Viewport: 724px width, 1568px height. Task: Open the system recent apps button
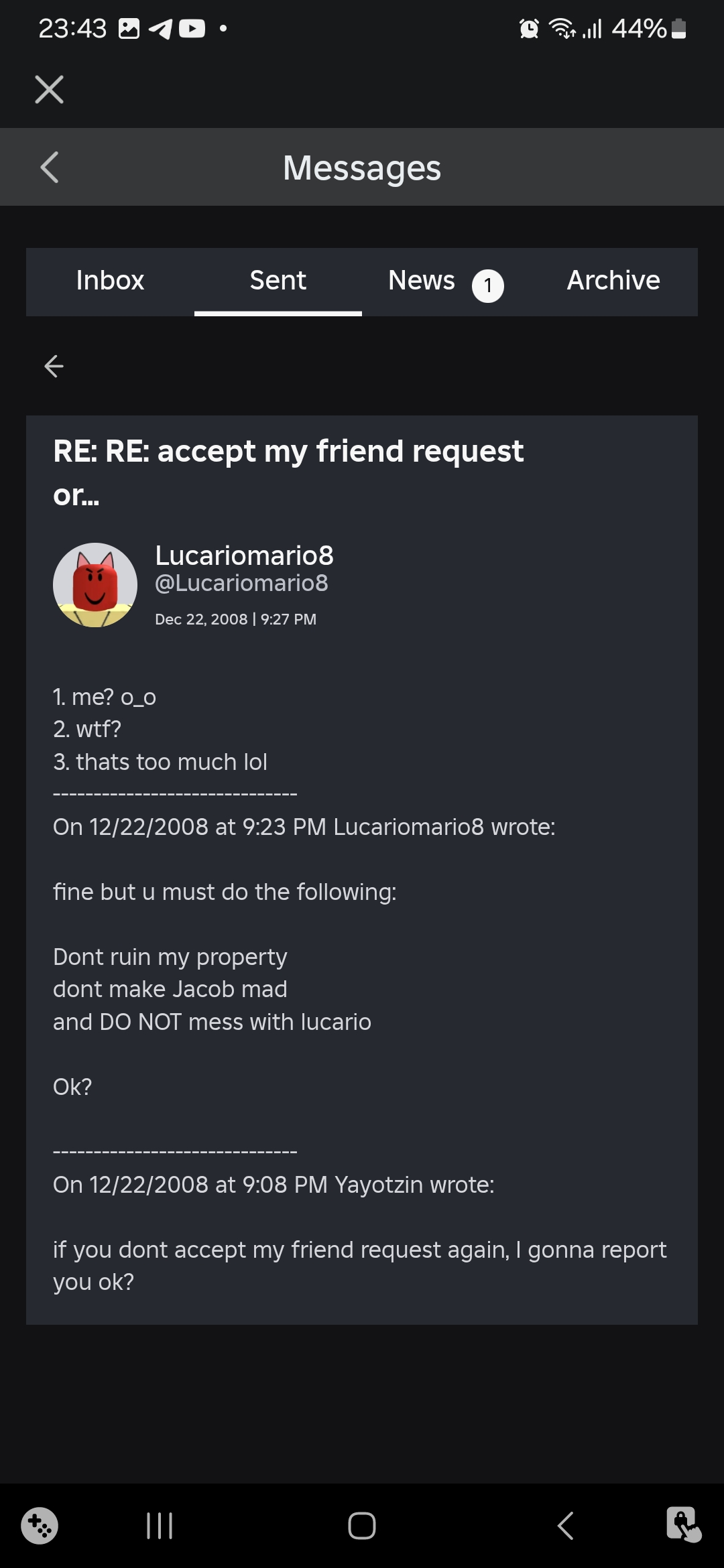point(160,1526)
